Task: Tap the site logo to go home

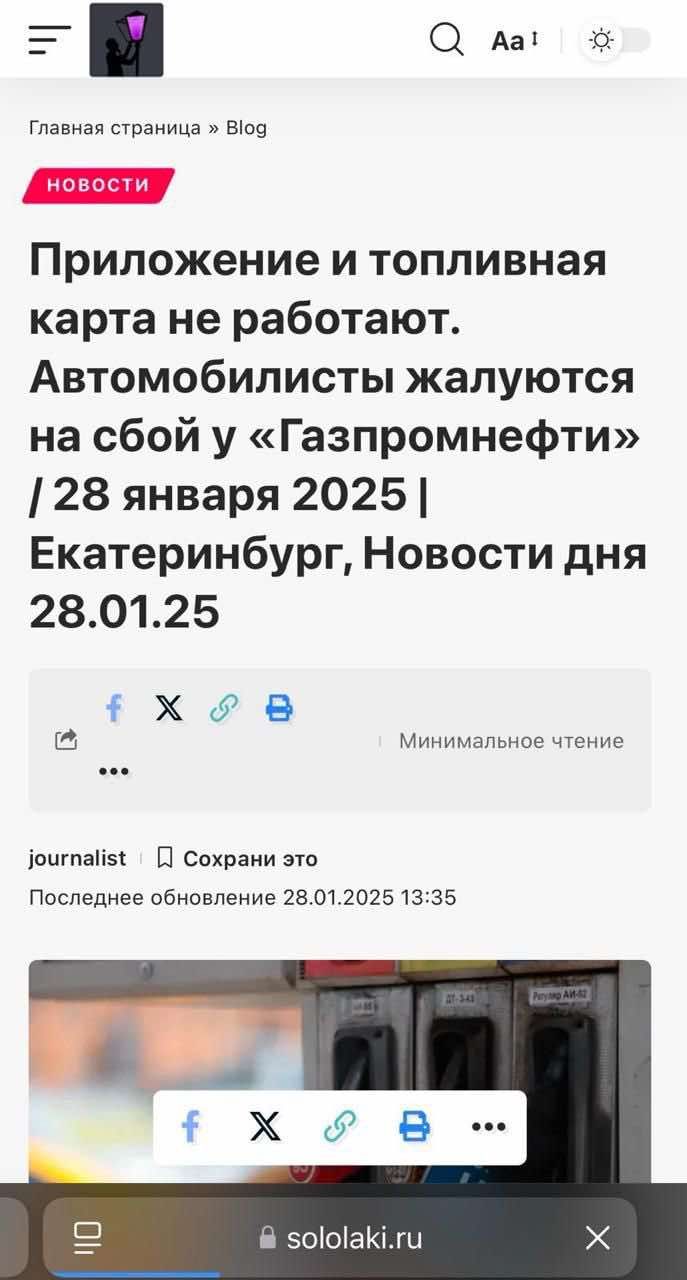Action: 126,40
